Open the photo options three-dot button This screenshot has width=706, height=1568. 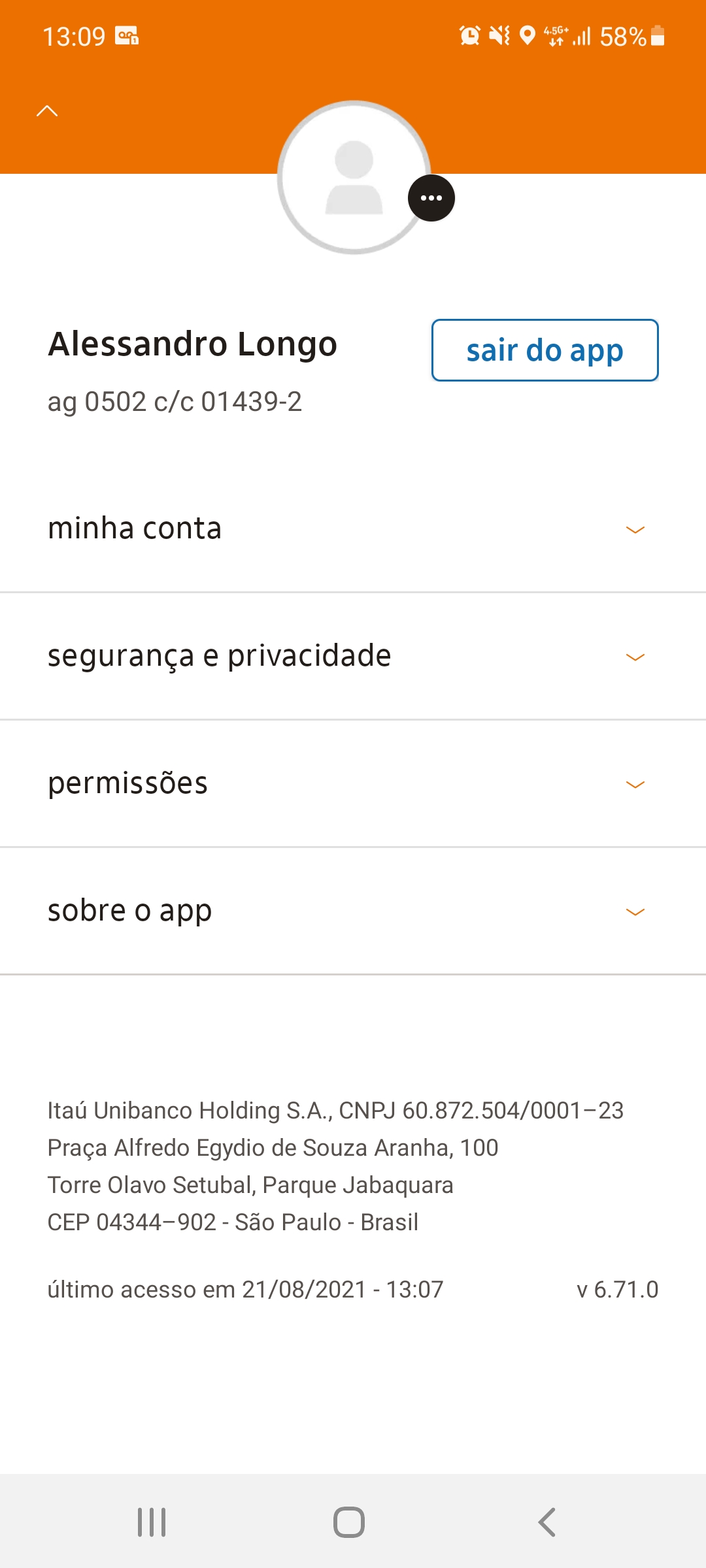pyautogui.click(x=431, y=198)
